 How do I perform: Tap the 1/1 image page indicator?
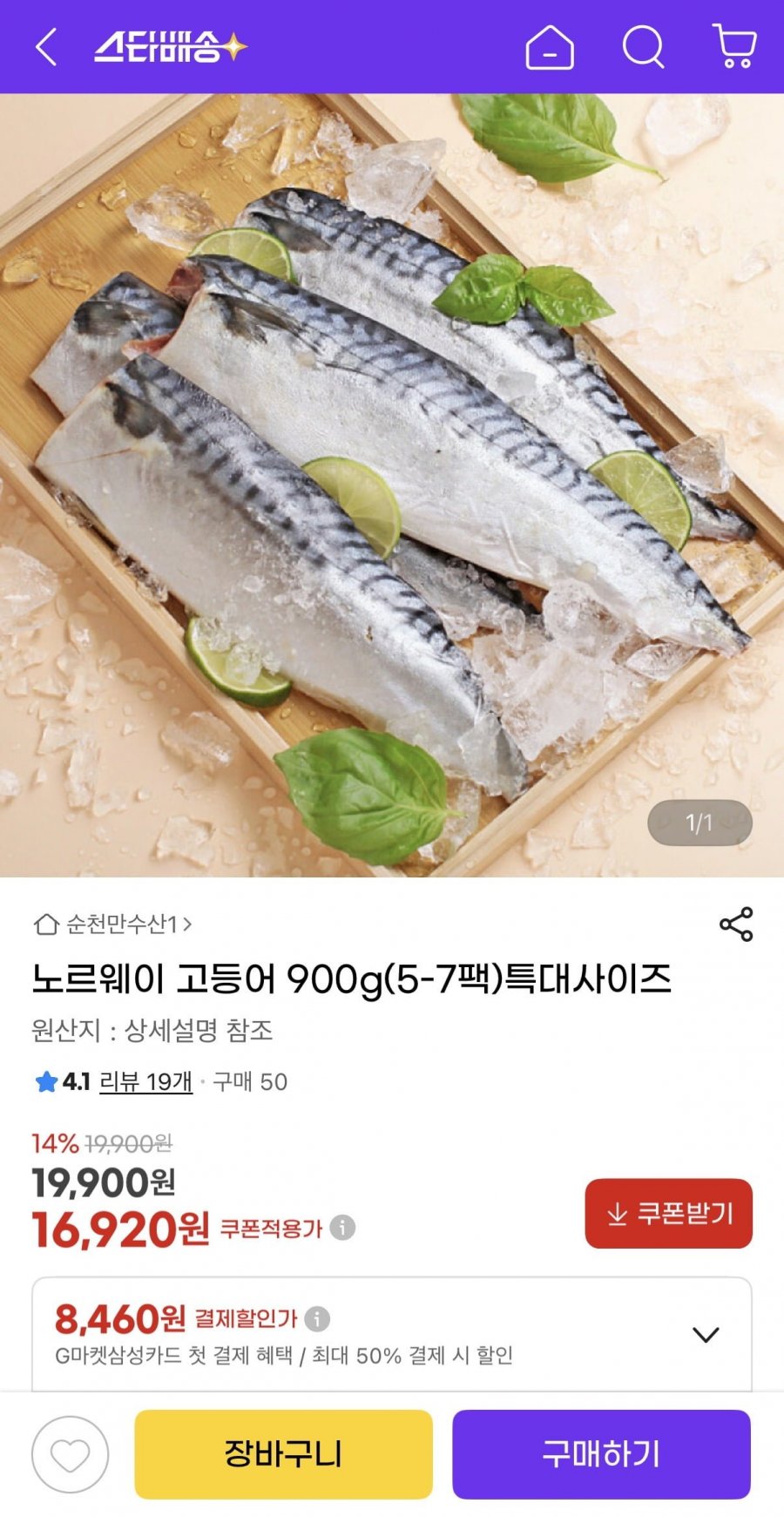pyautogui.click(x=697, y=820)
